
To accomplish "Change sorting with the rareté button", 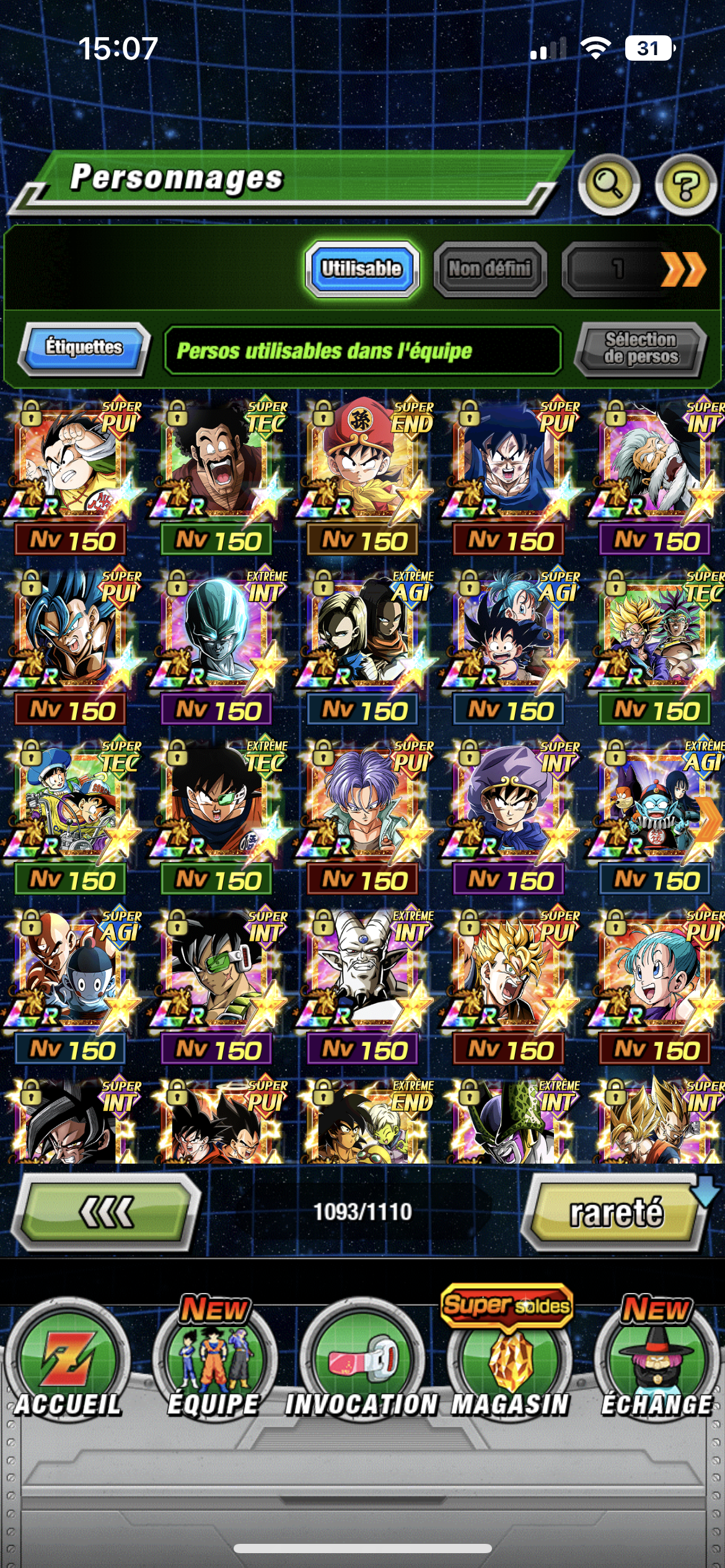I will [x=616, y=1213].
